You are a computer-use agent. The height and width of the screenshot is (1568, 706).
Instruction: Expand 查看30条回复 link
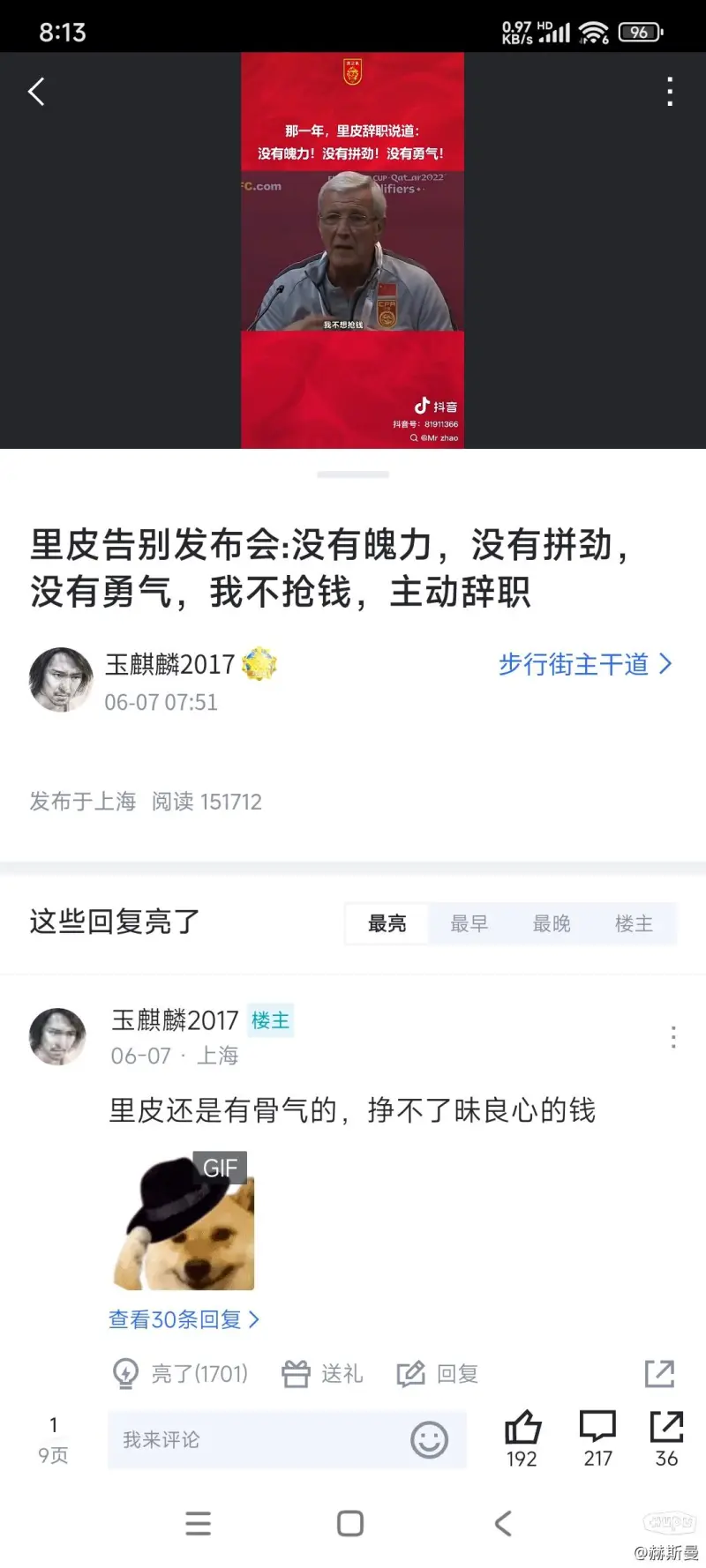point(184,1319)
